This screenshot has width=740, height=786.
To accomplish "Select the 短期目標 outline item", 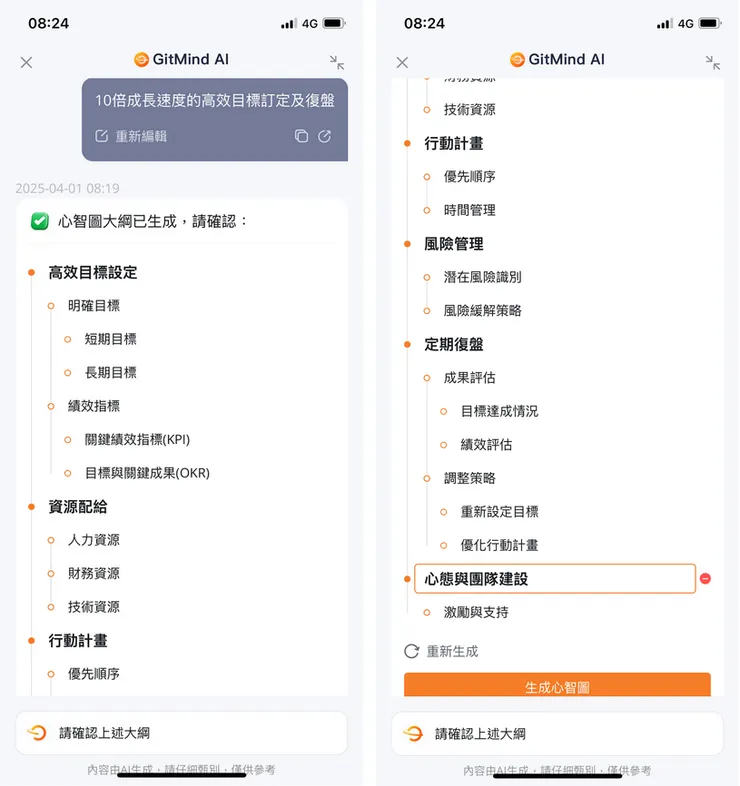I will tap(111, 339).
